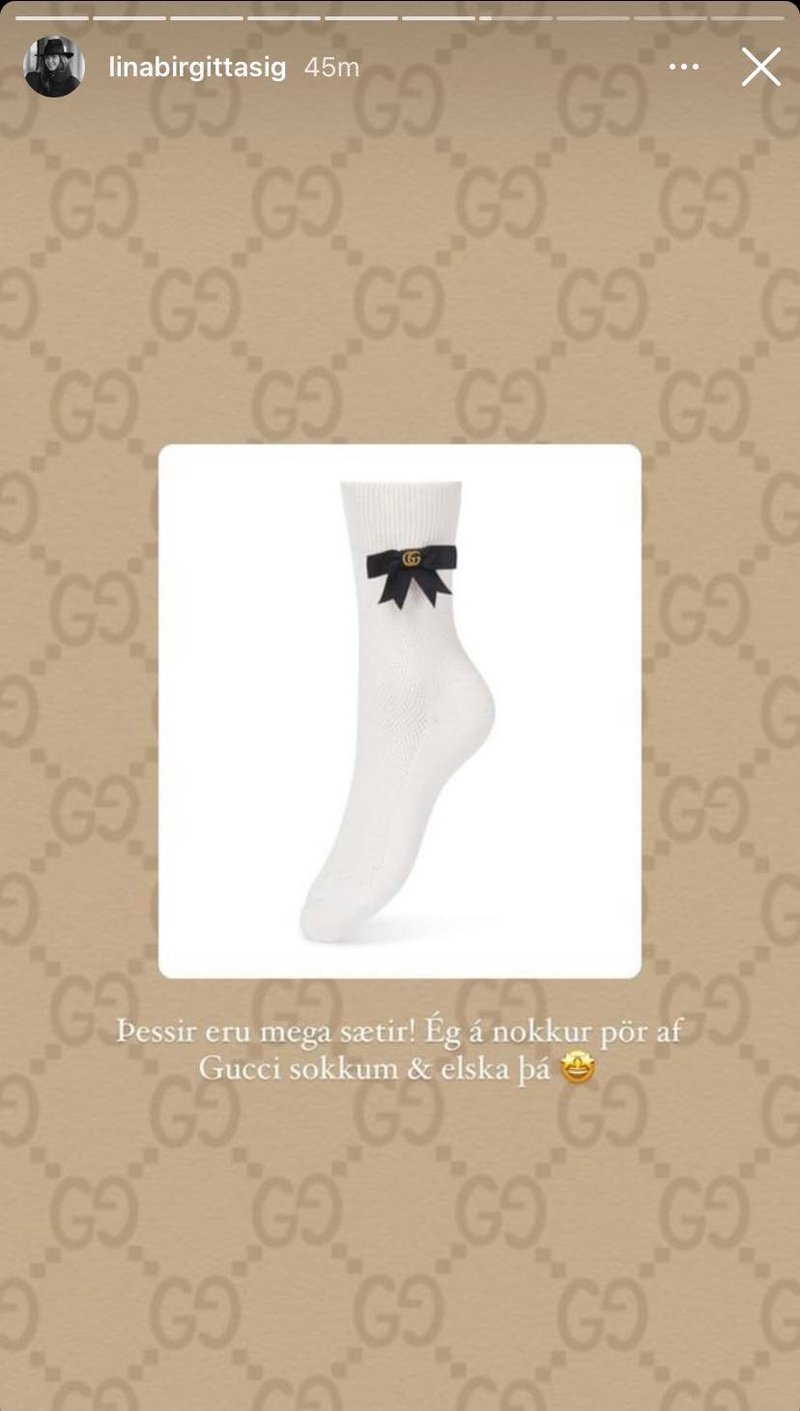Close the story viewer
The width and height of the screenshot is (800, 1411).
[x=760, y=67]
